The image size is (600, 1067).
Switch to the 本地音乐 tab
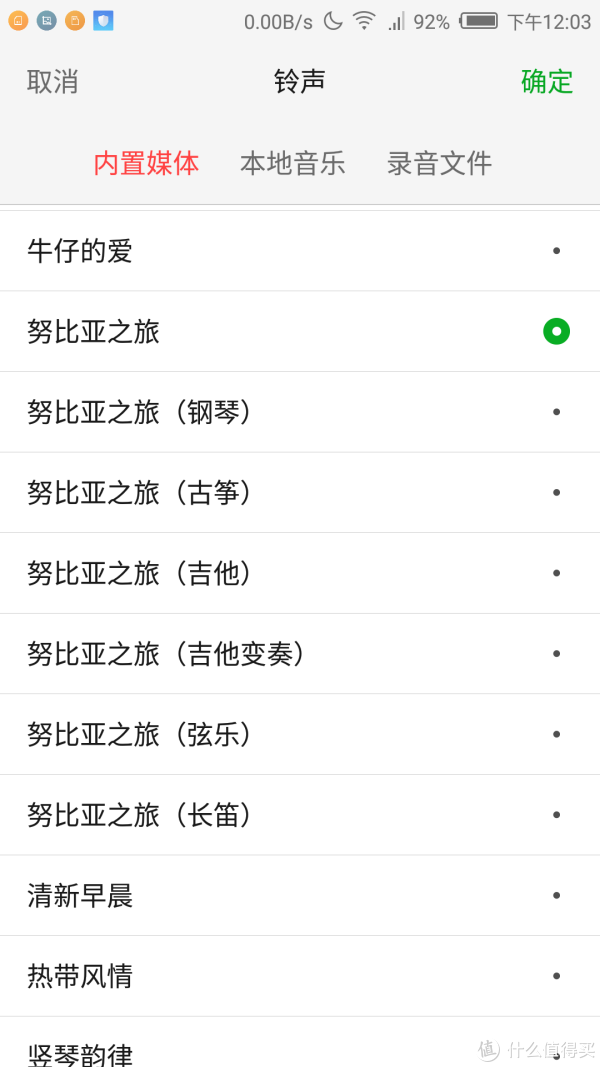tap(293, 163)
